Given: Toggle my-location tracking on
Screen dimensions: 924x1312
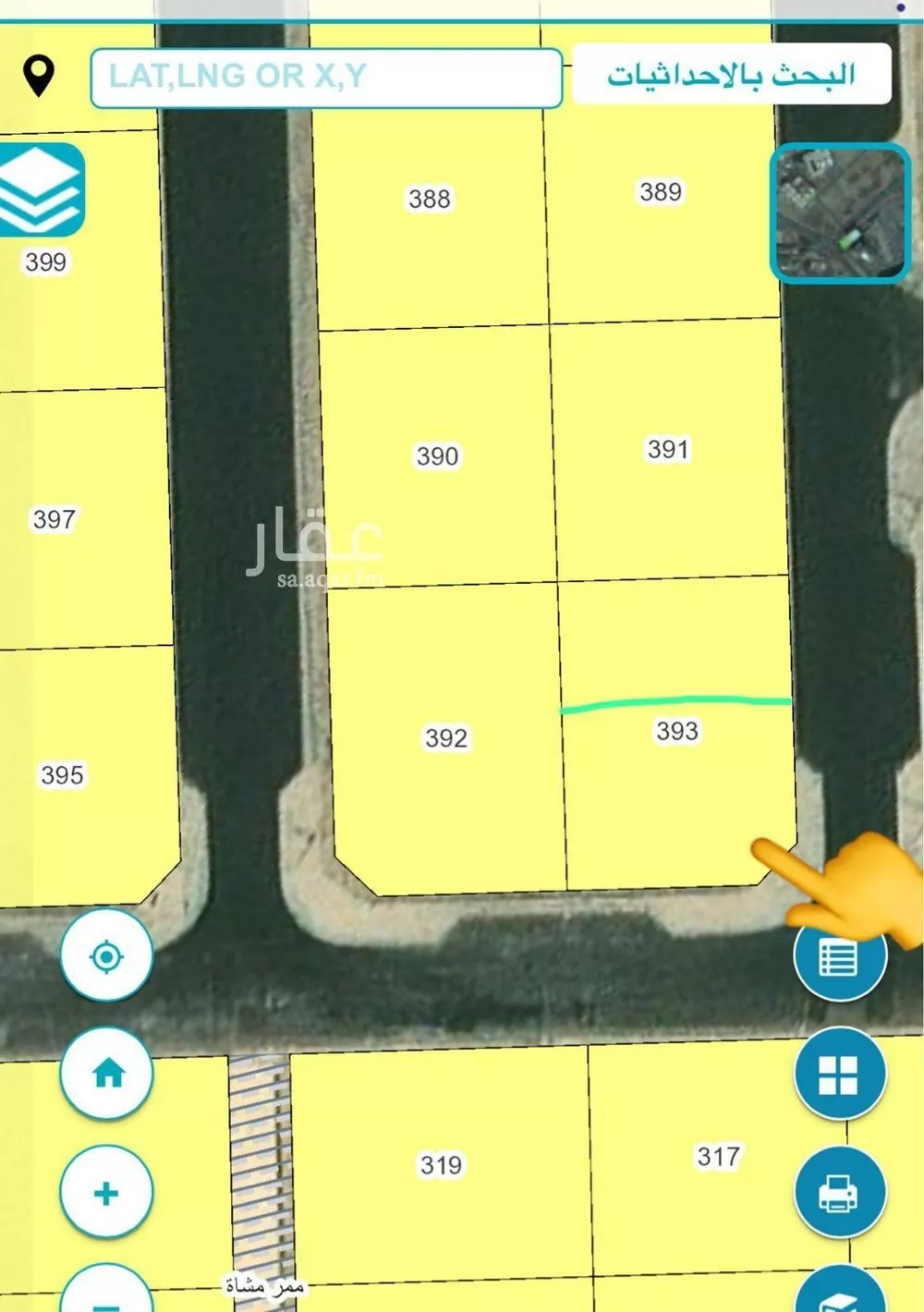Looking at the screenshot, I should click(x=106, y=958).
